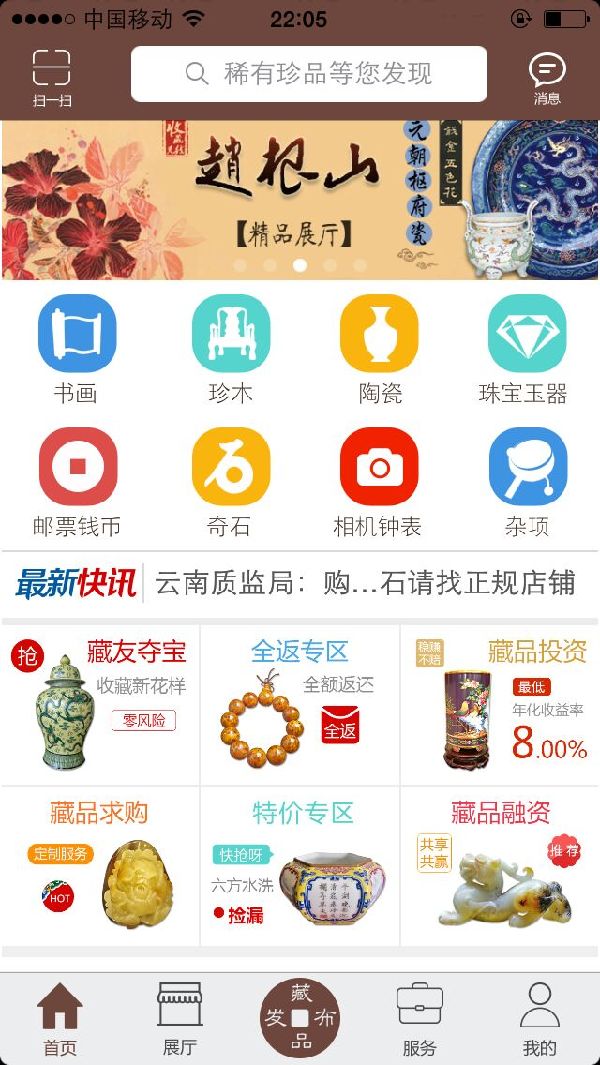Open the 珠宝玉器 category
Screen dimensions: 600x1065
point(526,347)
